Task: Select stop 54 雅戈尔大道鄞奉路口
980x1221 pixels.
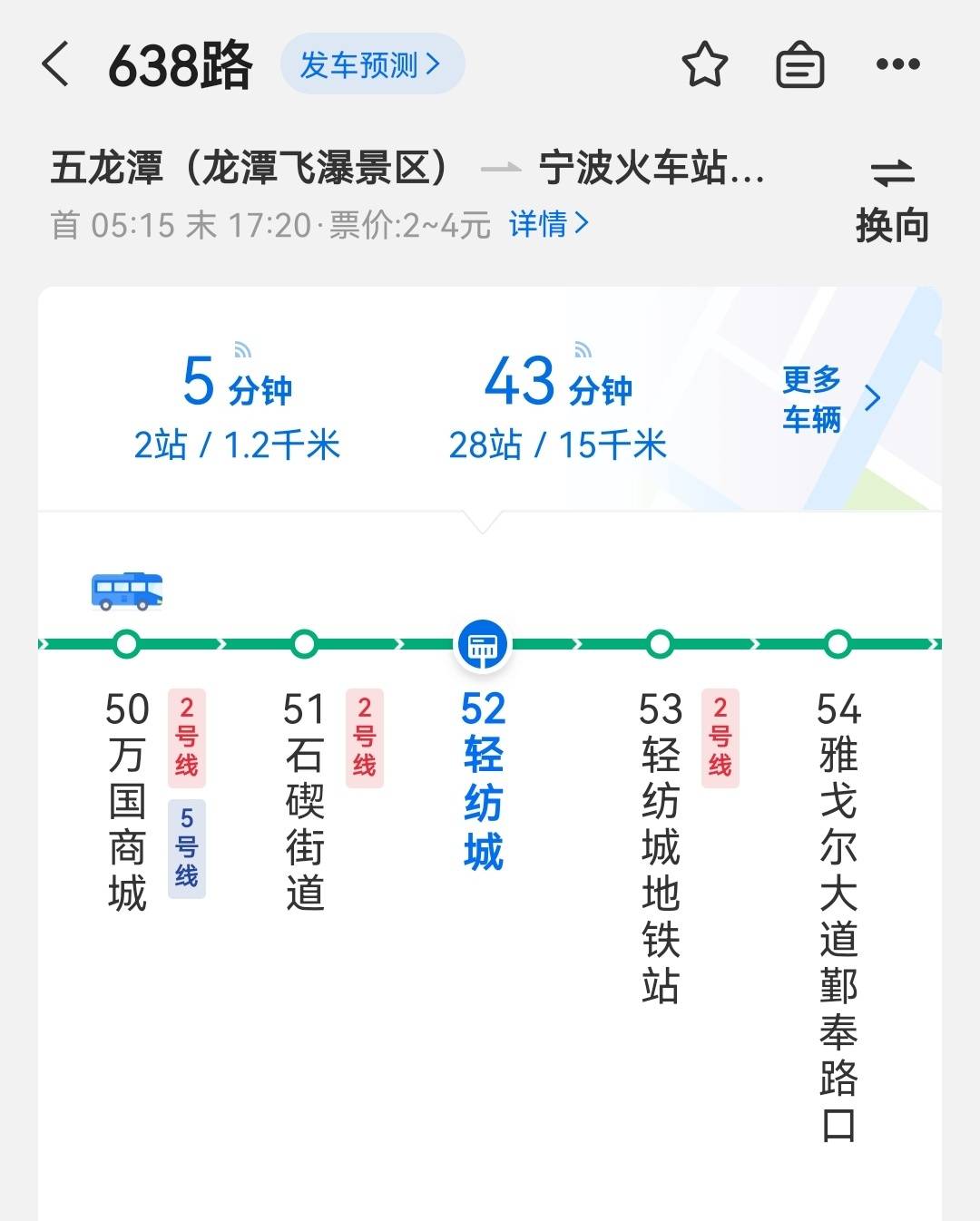Action: click(x=838, y=907)
